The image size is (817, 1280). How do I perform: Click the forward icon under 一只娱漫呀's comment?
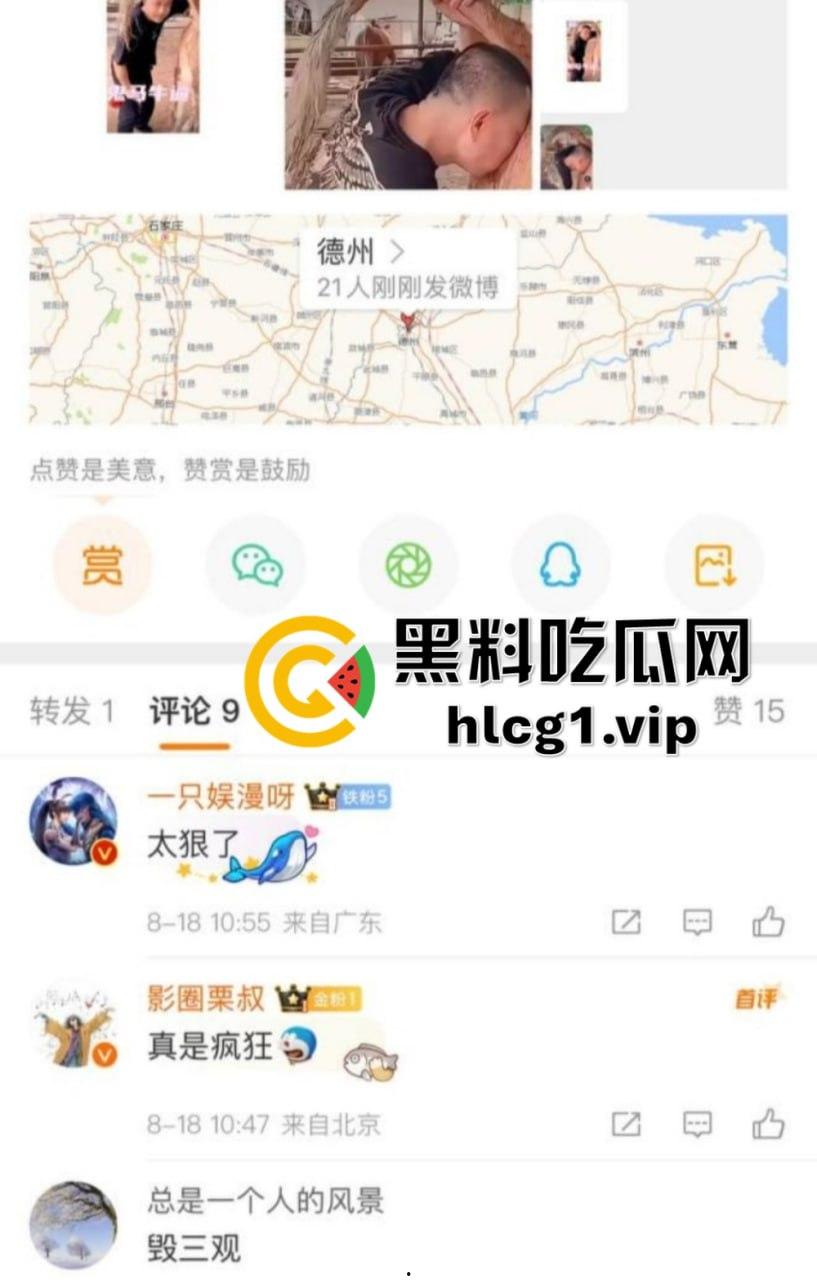[628, 923]
